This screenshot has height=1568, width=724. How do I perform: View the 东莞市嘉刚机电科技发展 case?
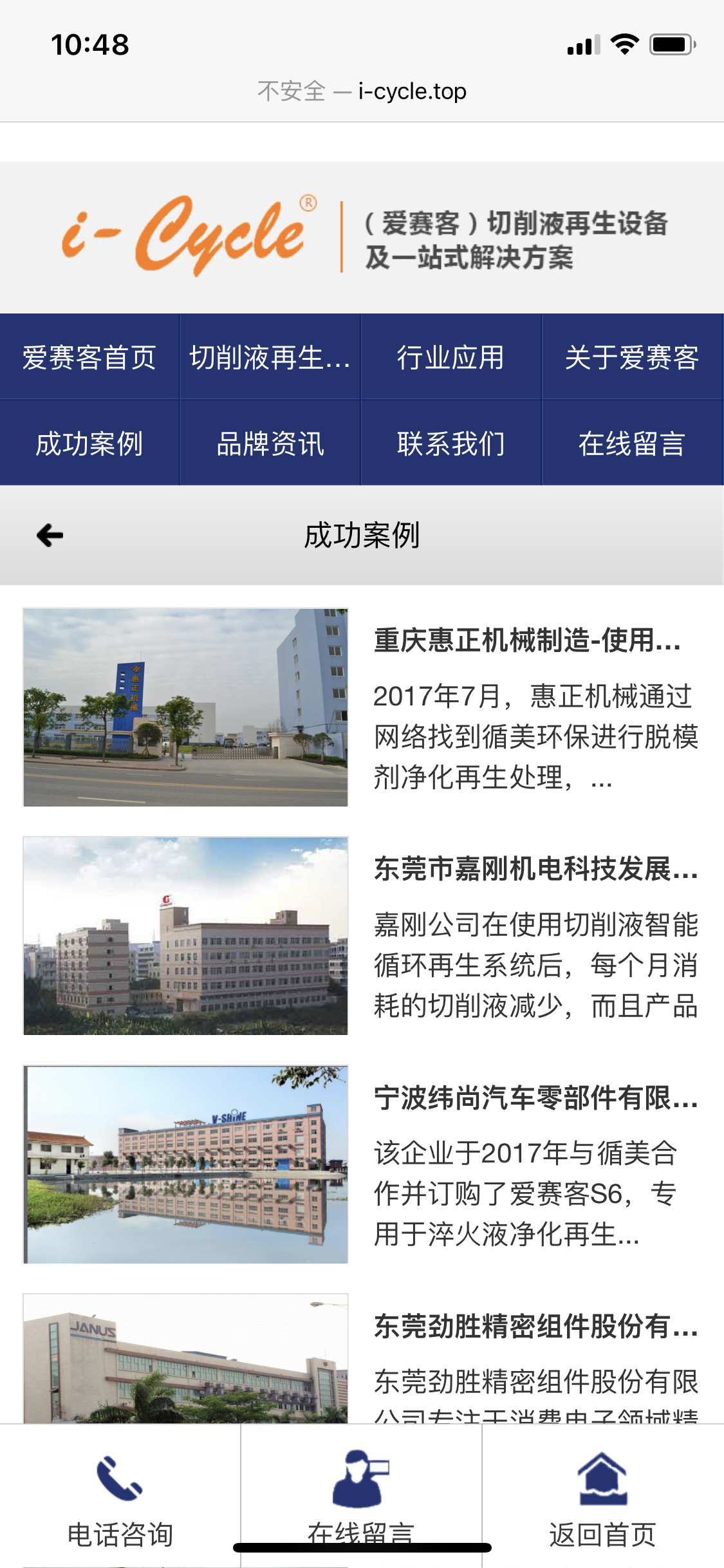[535, 870]
